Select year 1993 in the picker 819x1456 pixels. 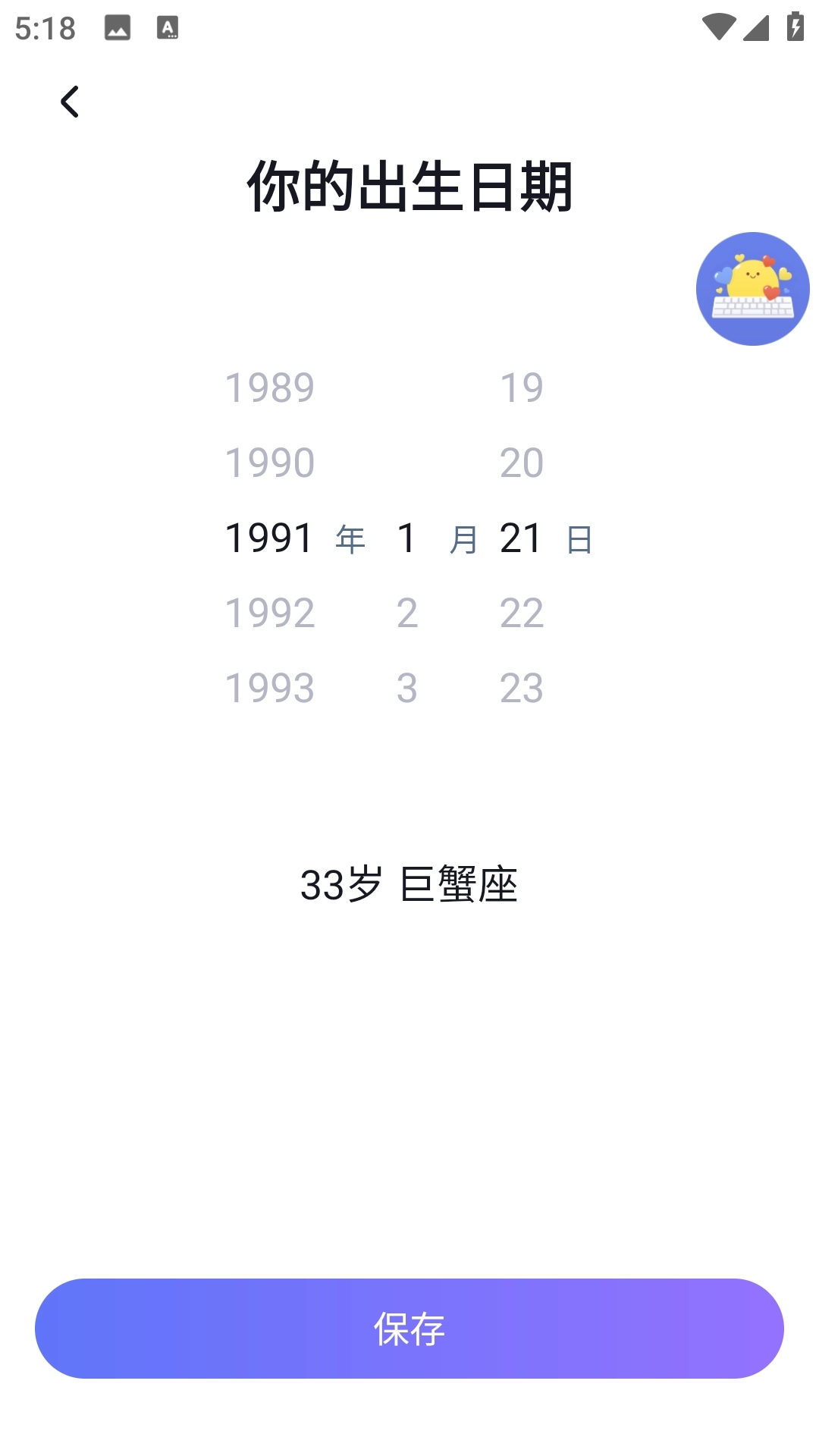(271, 686)
